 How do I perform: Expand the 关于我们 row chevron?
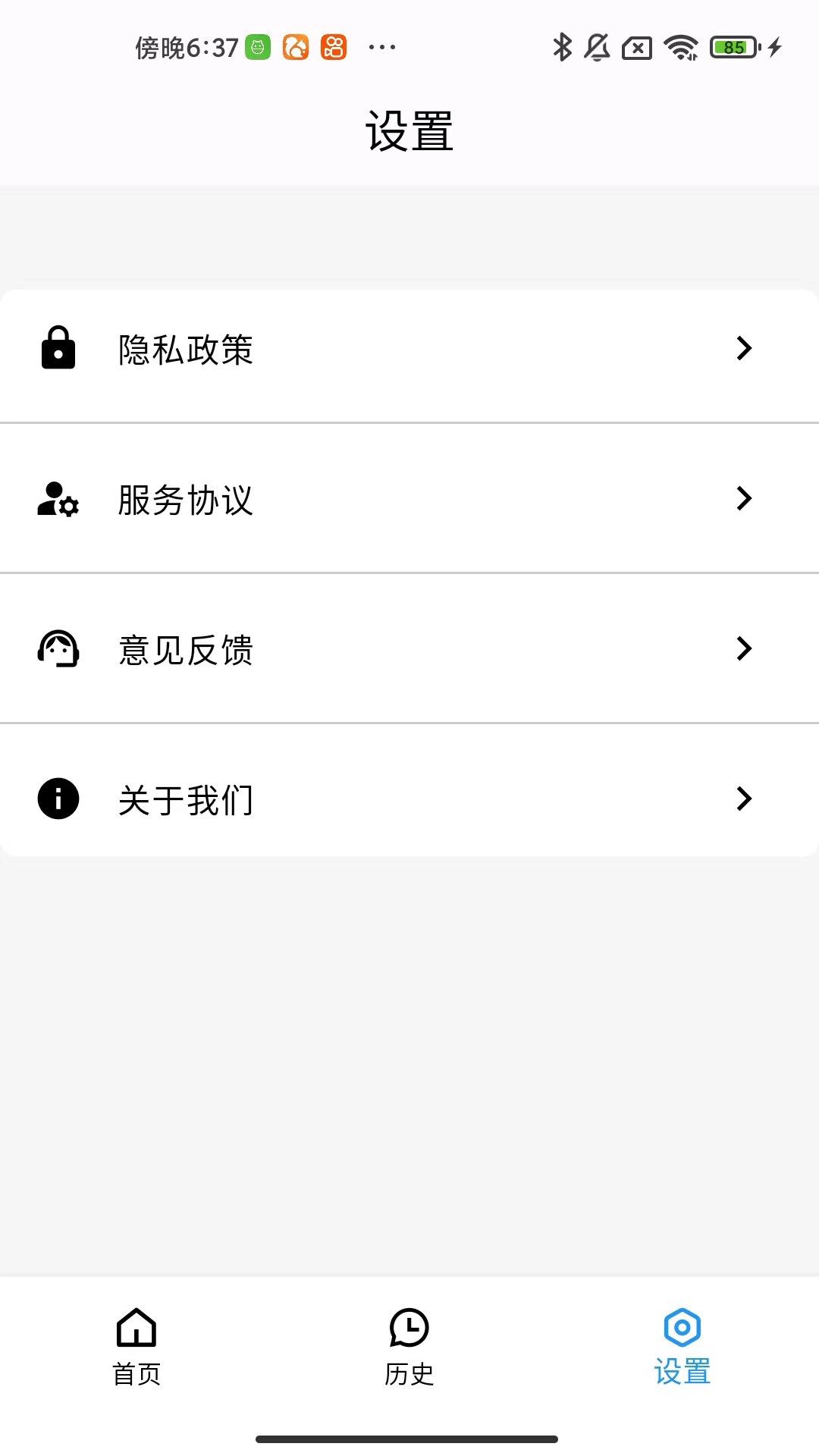pyautogui.click(x=743, y=799)
